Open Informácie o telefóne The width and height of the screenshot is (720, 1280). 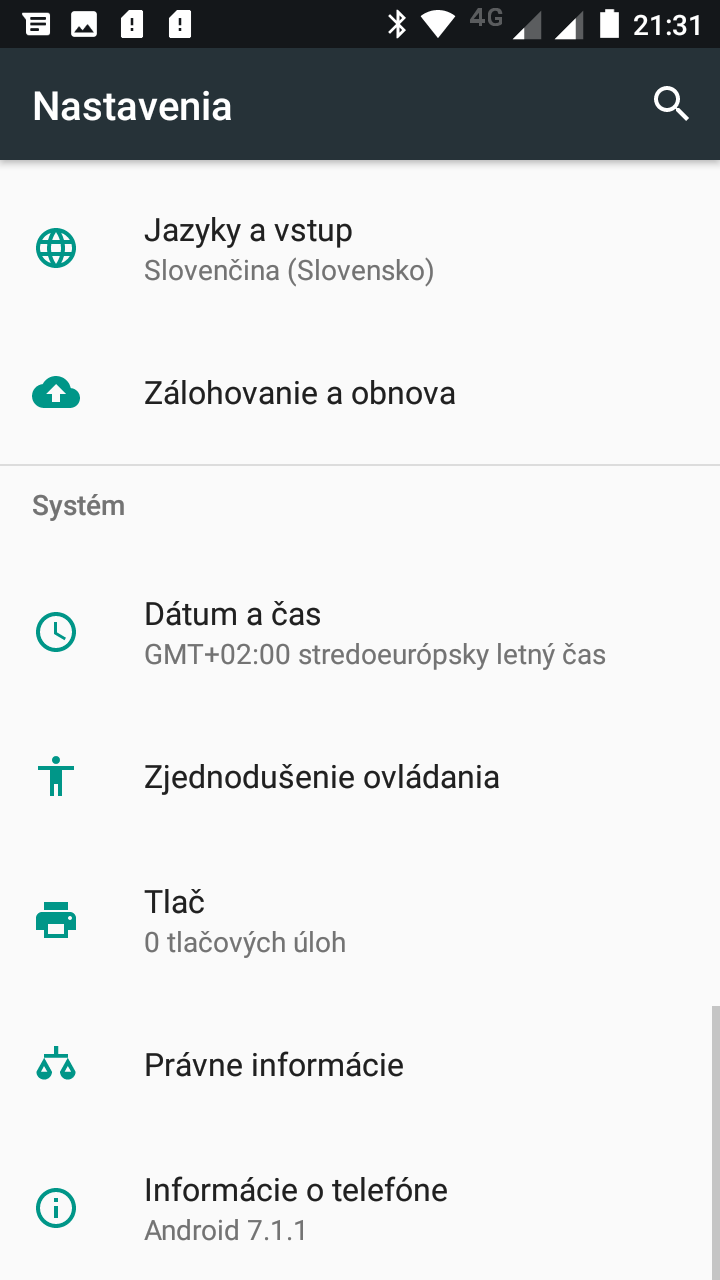click(x=360, y=1209)
